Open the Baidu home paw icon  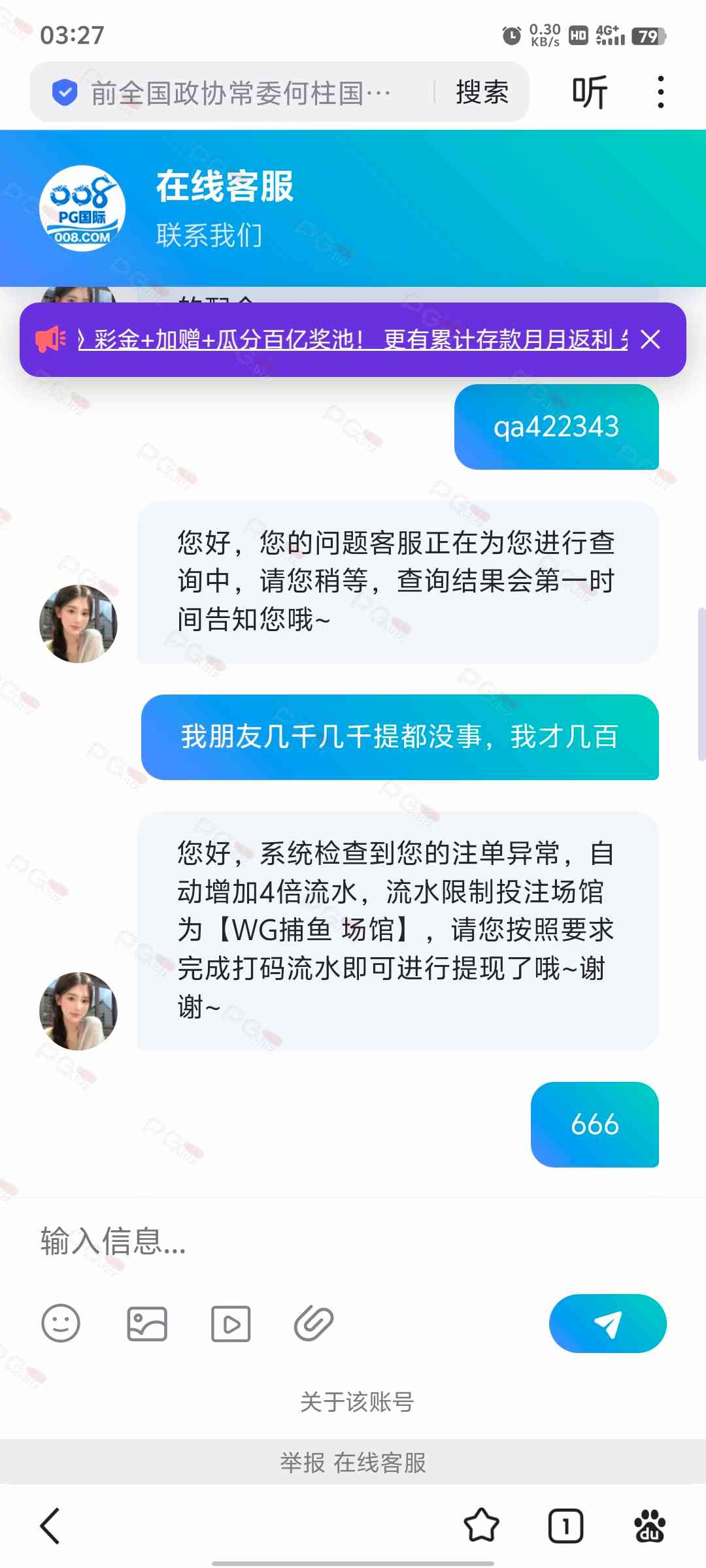pos(650,1526)
